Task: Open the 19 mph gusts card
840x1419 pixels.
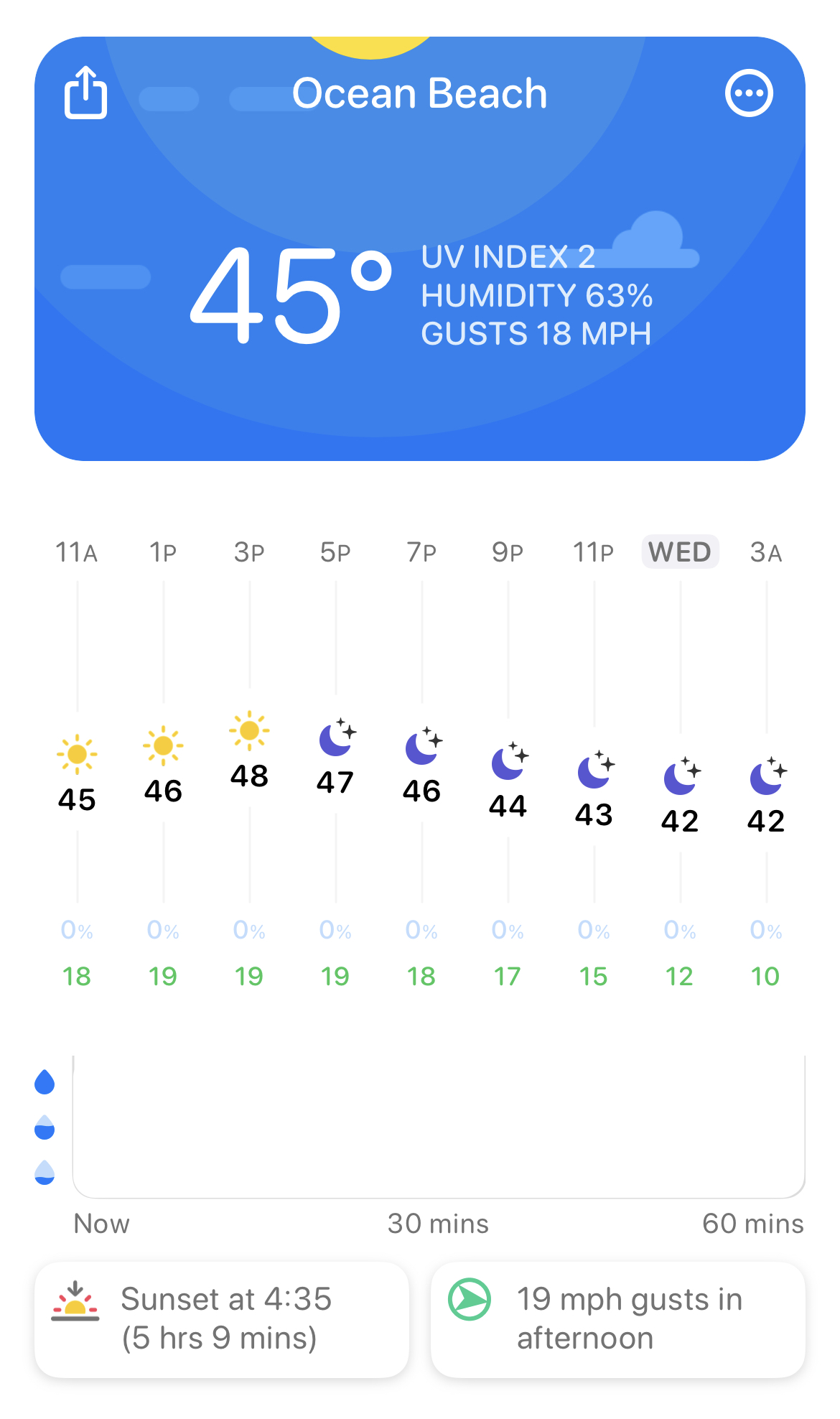Action: [617, 1319]
